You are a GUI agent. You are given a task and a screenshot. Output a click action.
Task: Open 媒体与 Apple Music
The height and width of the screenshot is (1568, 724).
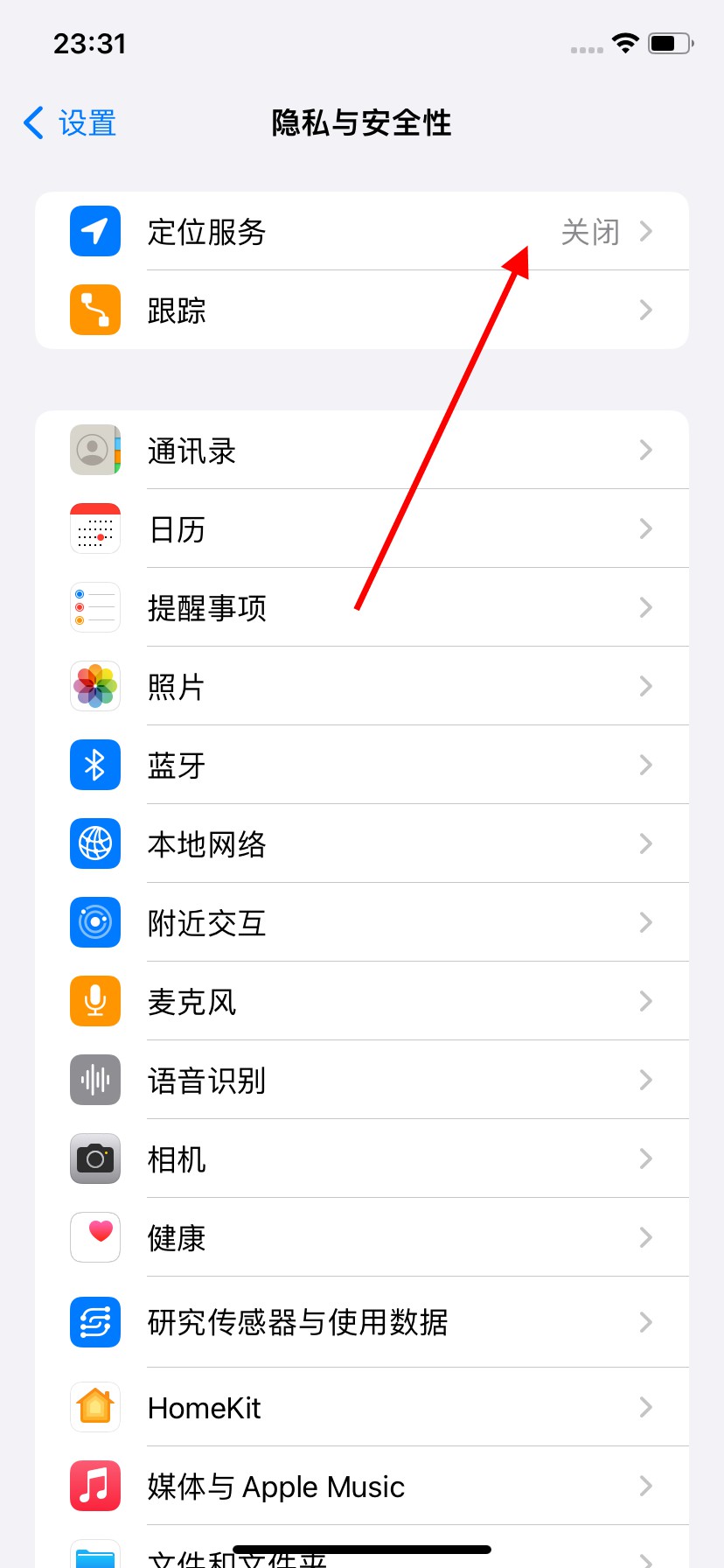[362, 1487]
